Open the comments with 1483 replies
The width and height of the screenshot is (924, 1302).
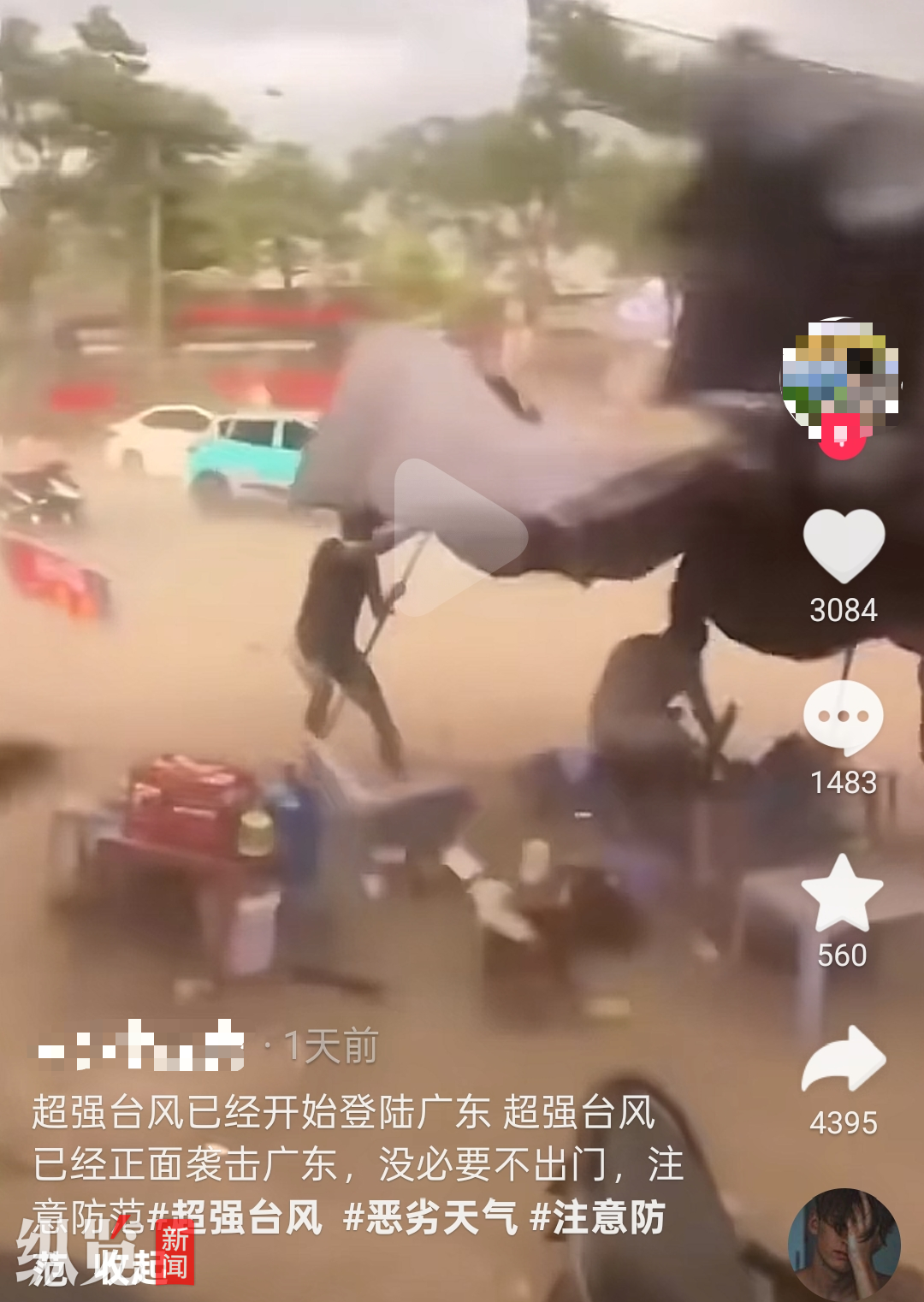pyautogui.click(x=844, y=719)
